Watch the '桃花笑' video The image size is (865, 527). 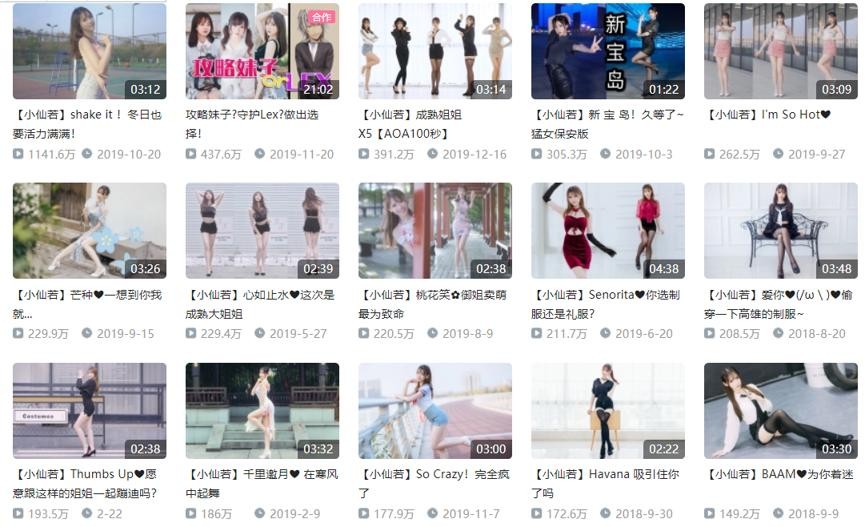435,230
